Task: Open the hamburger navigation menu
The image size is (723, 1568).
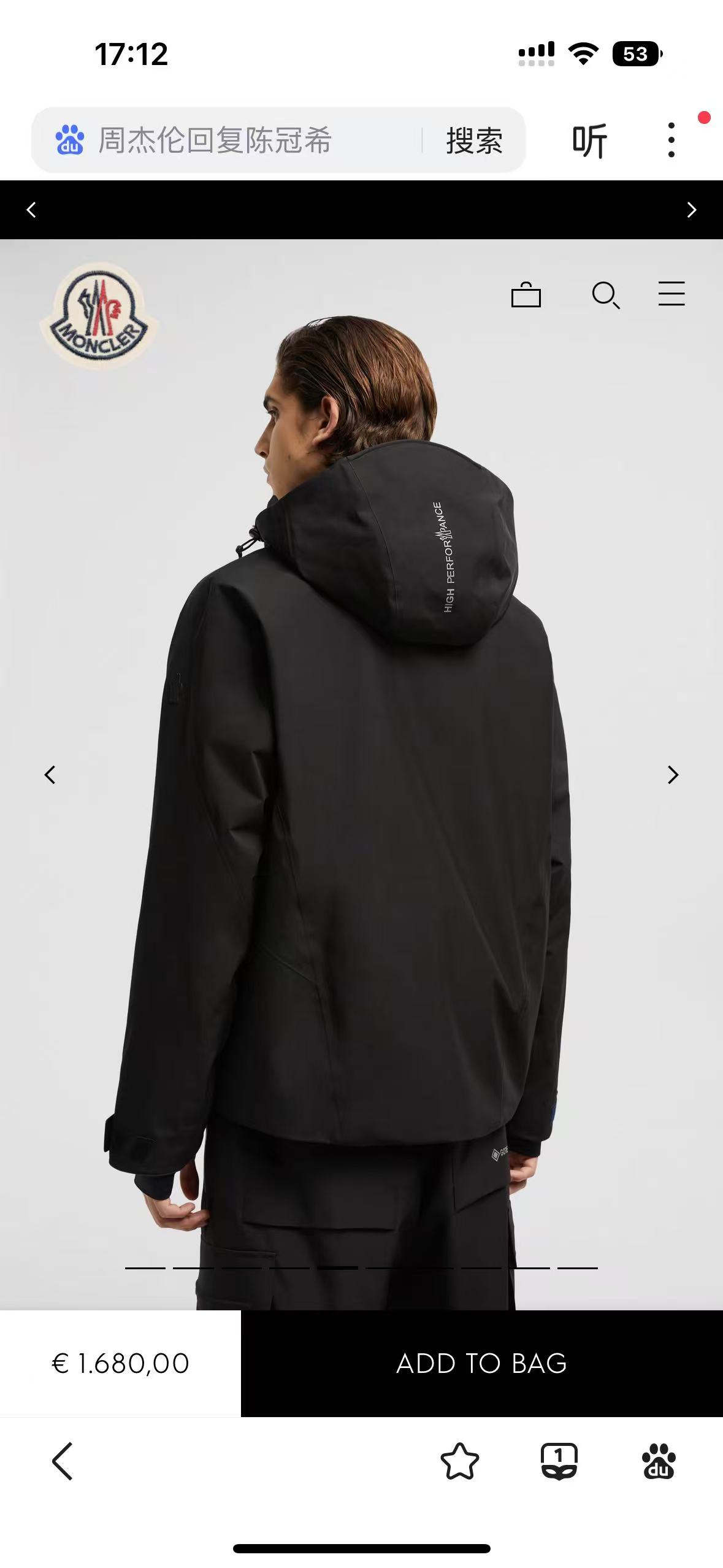Action: pos(671,294)
